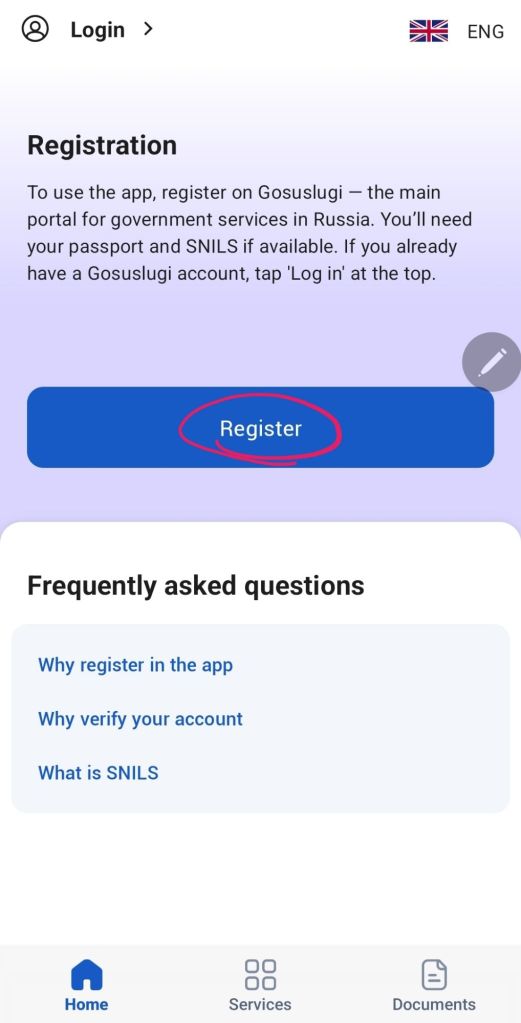Open 'Why register in the app'
The image size is (521, 1023).
136,665
